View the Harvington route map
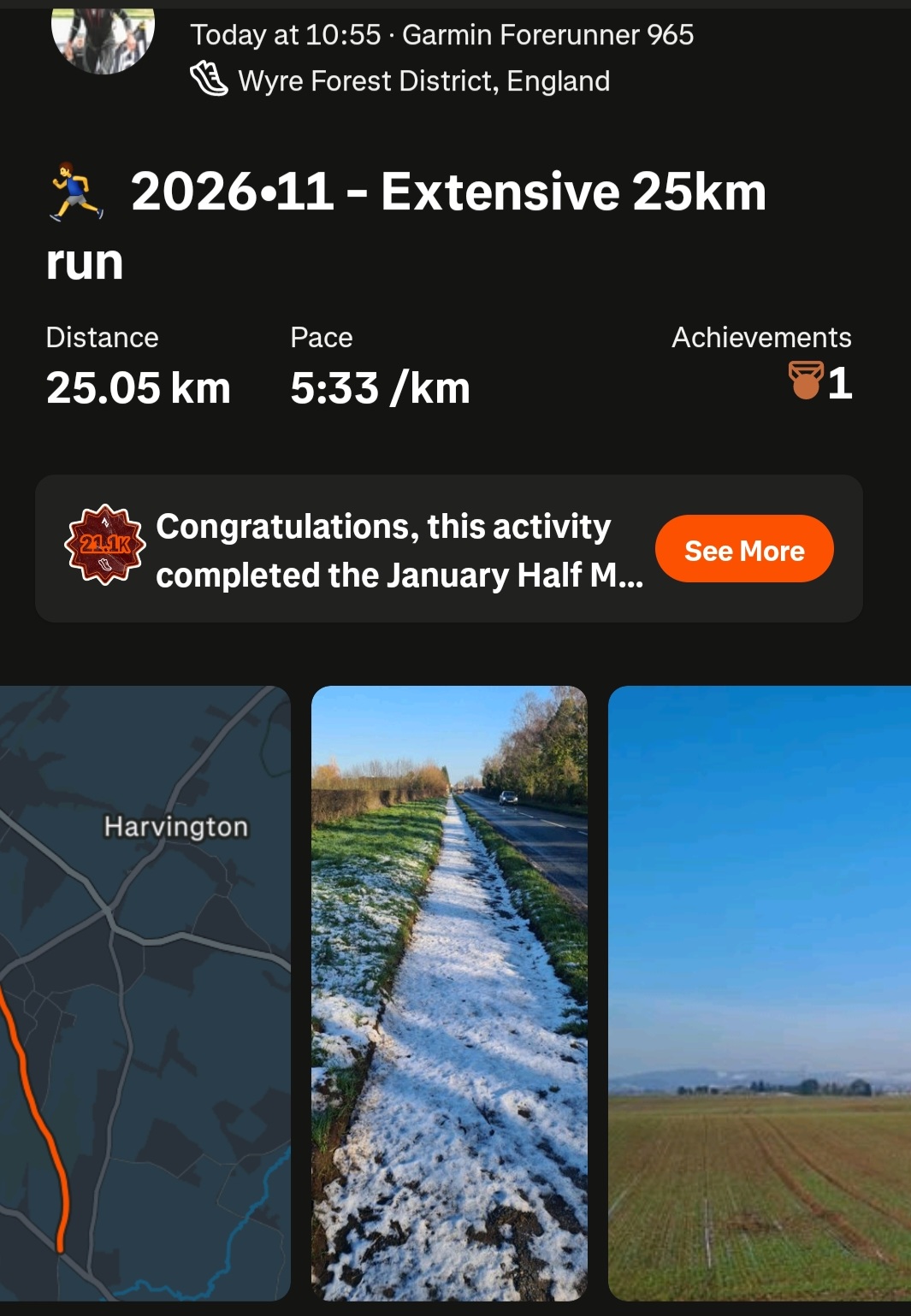The height and width of the screenshot is (1316, 911). 145,992
